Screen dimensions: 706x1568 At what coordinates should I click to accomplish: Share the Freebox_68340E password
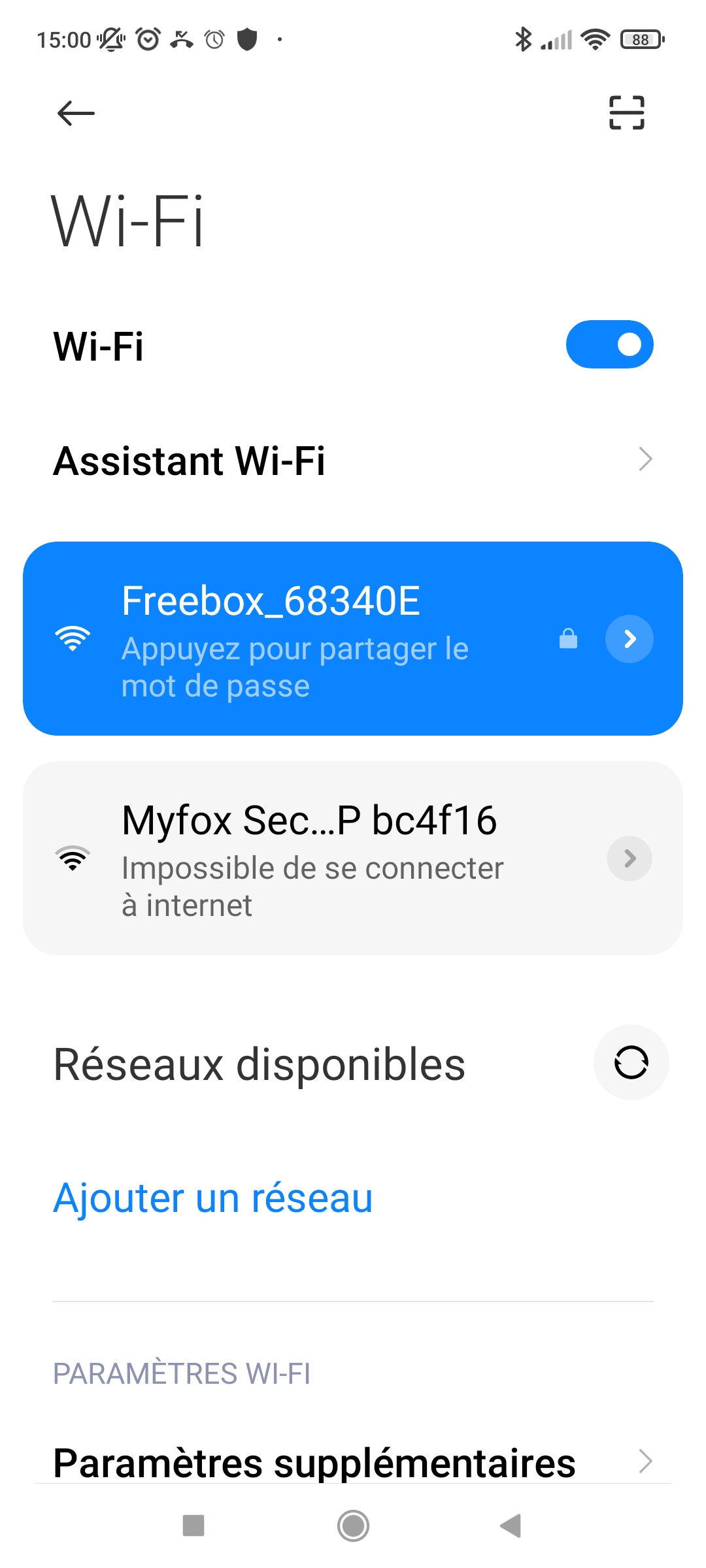click(353, 638)
